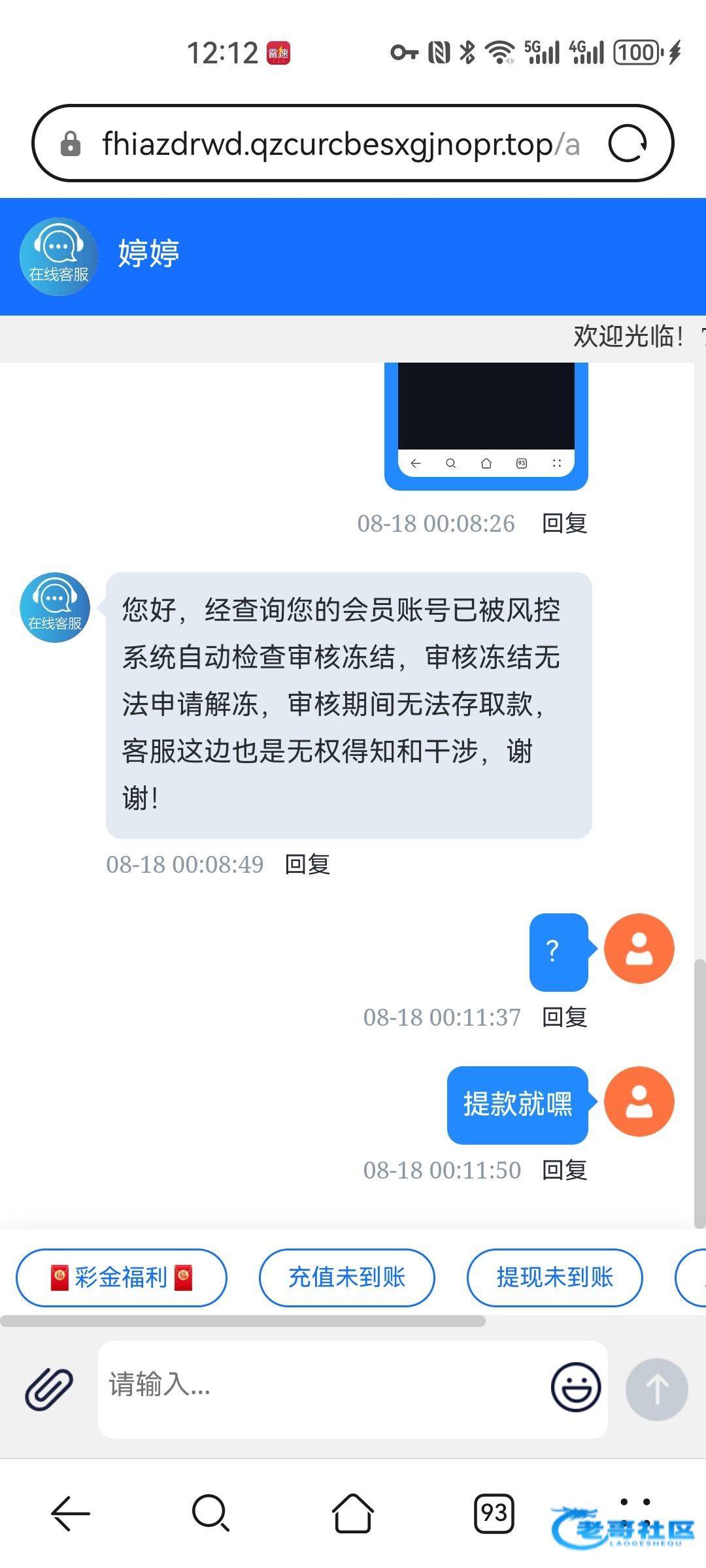Open the emoji picker
Screen dimensions: 706x1568
point(575,1386)
